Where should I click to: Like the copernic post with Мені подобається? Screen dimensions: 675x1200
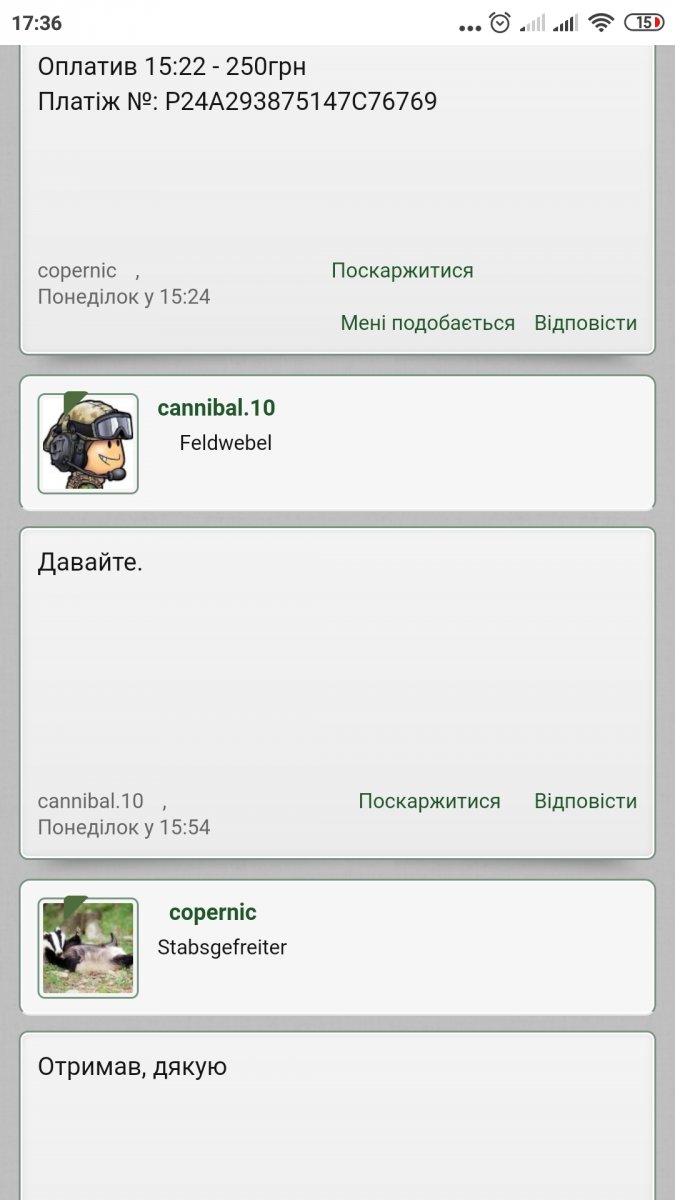pyautogui.click(x=427, y=323)
